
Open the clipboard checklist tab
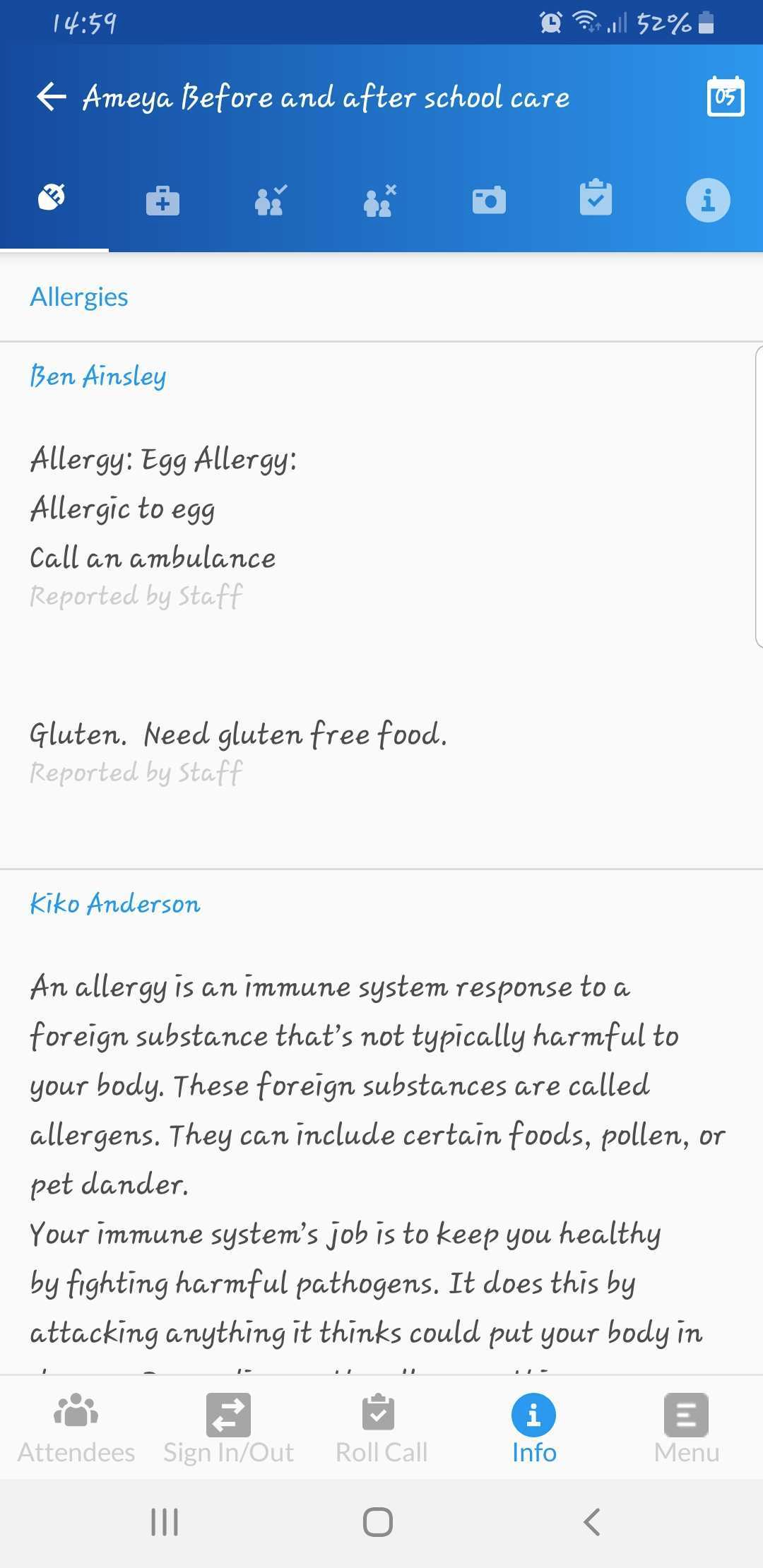click(596, 197)
